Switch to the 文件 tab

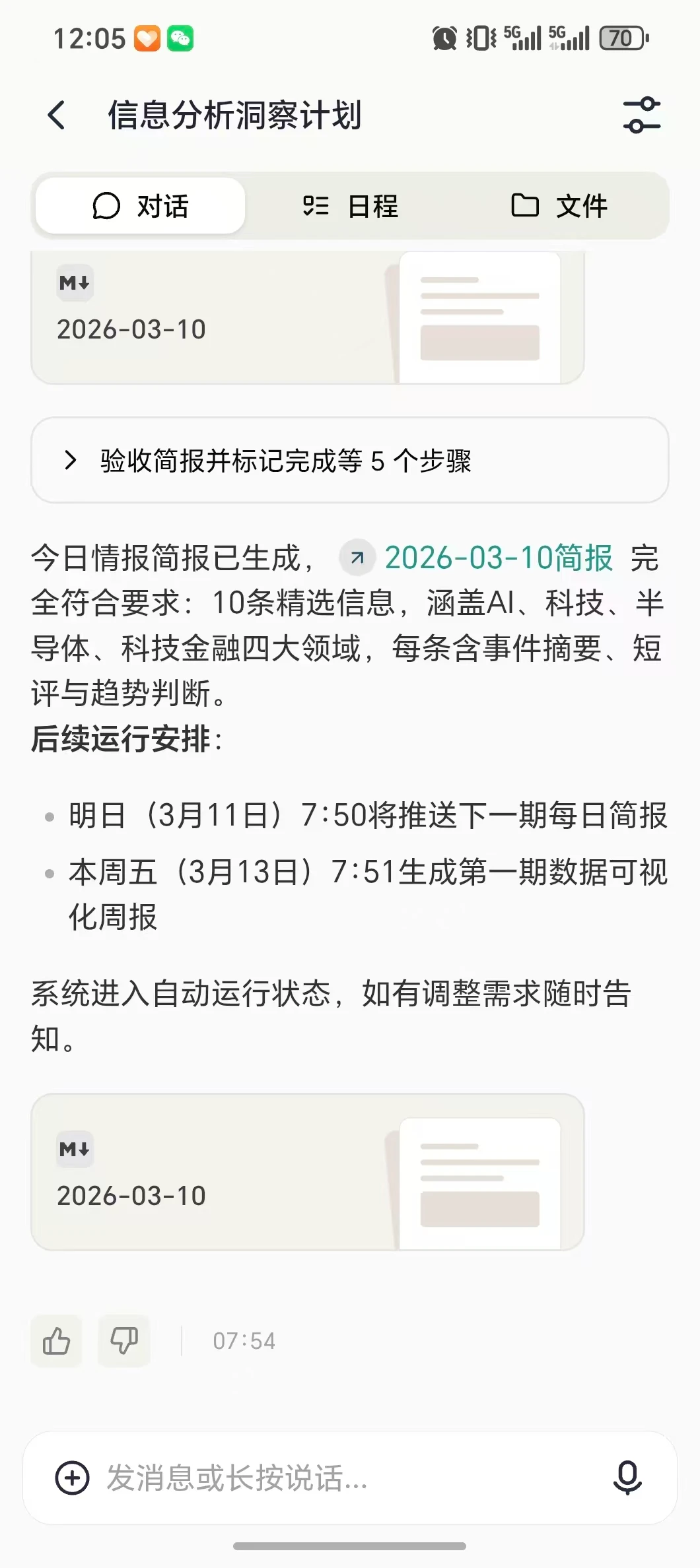[559, 206]
